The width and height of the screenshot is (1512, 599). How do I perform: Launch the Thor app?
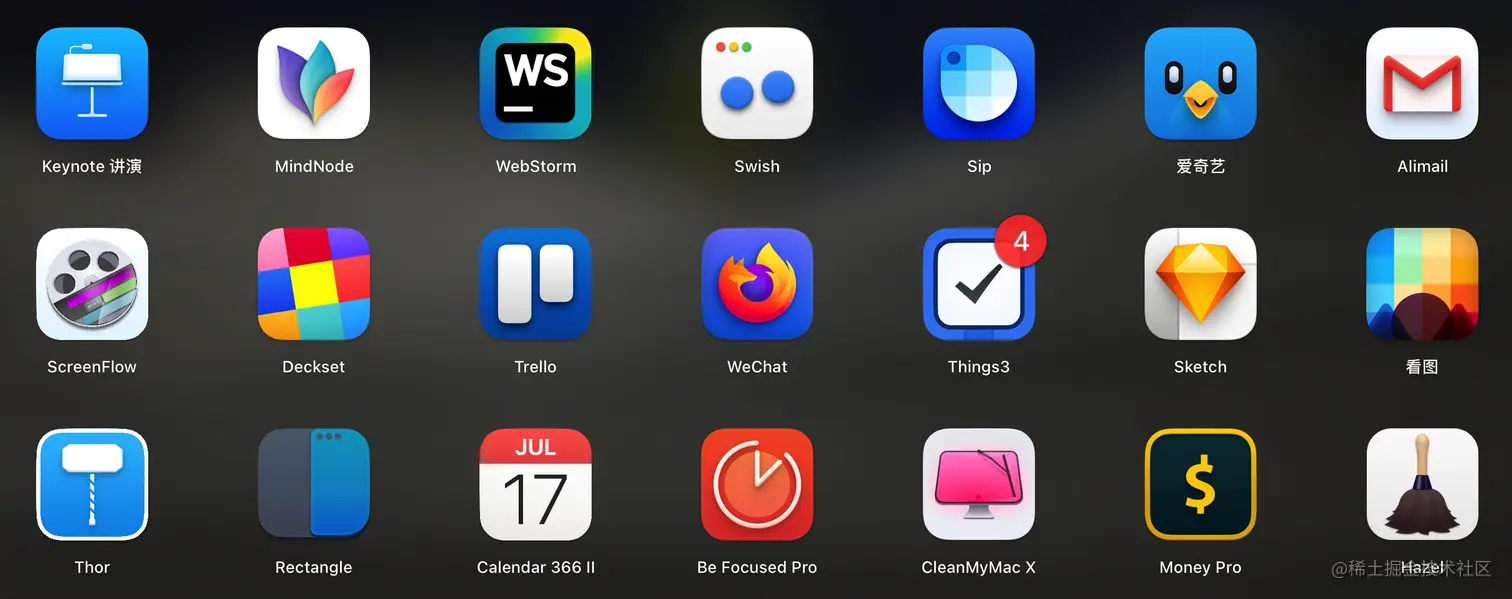[92, 485]
